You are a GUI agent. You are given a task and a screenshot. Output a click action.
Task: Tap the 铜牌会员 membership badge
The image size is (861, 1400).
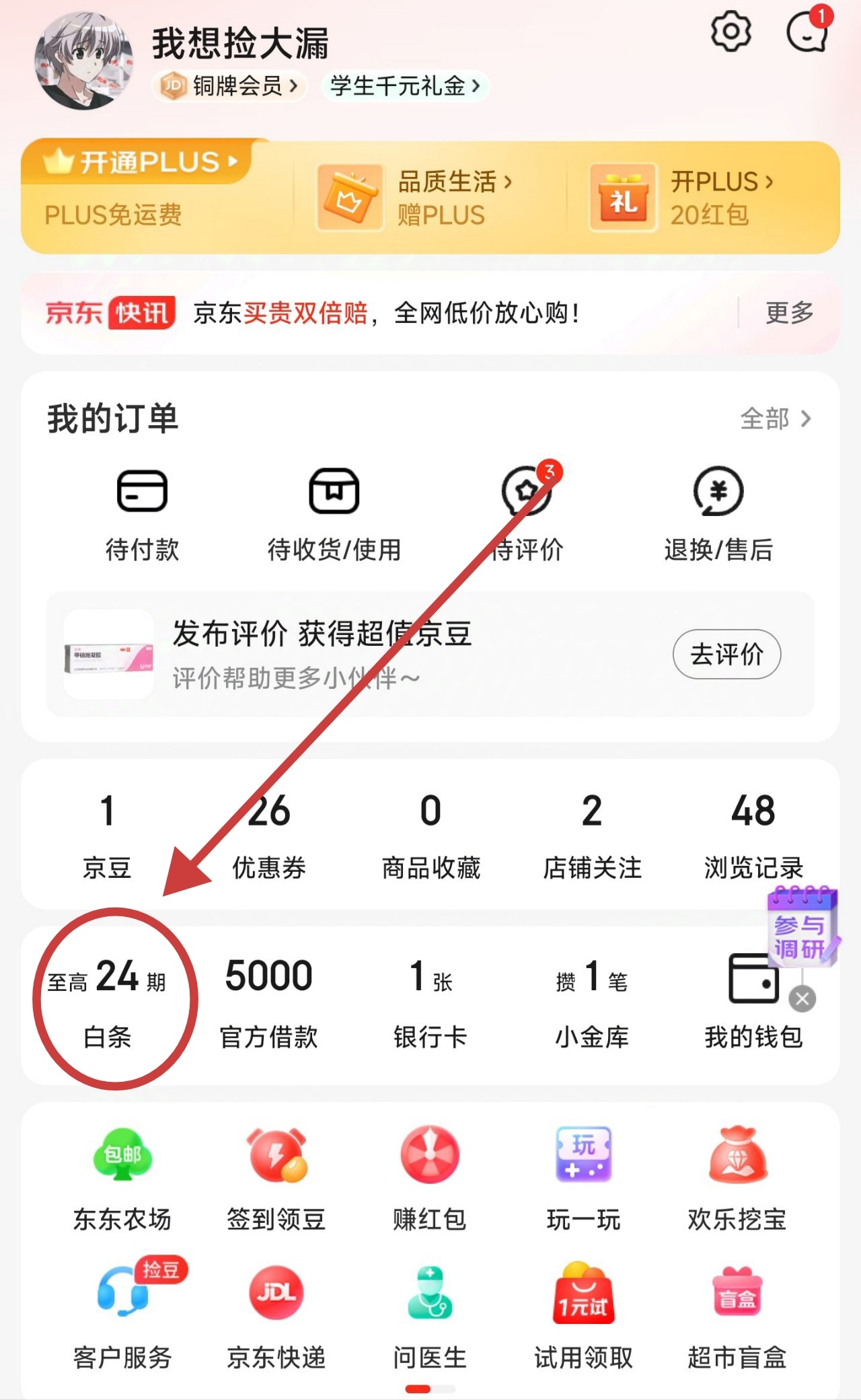click(230, 86)
